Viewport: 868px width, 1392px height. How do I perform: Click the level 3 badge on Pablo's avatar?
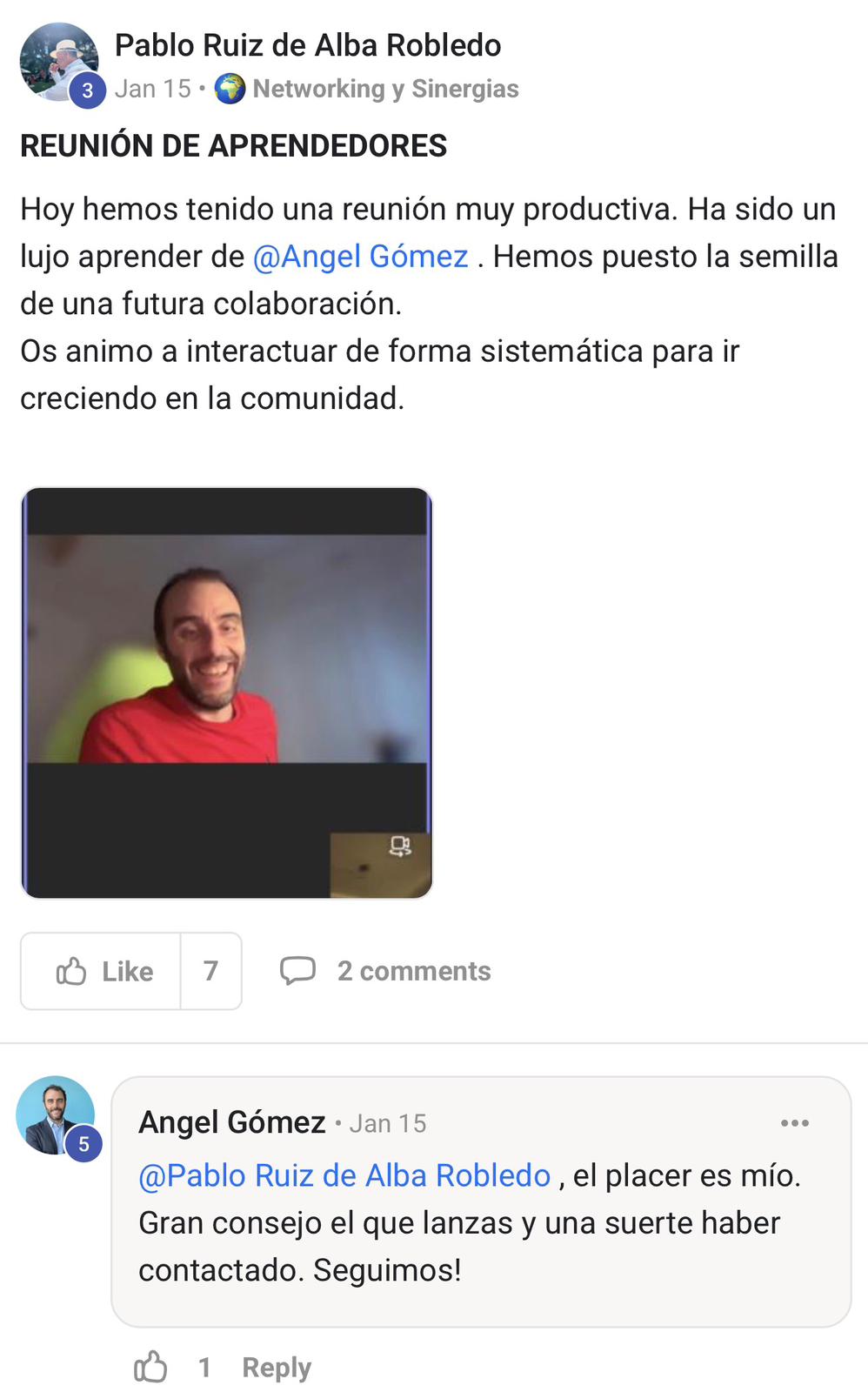[86, 90]
